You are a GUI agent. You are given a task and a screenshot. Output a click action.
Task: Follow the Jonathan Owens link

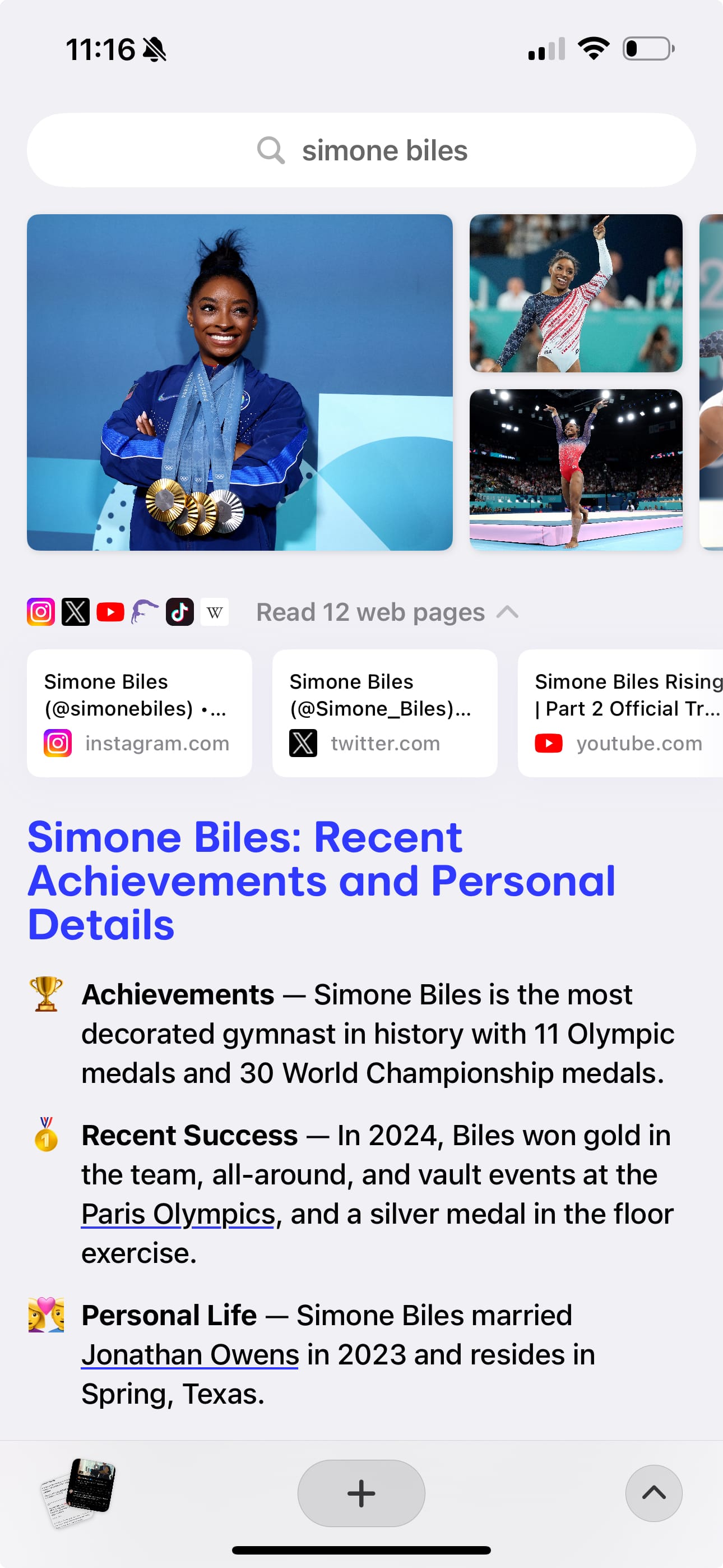[x=190, y=1354]
